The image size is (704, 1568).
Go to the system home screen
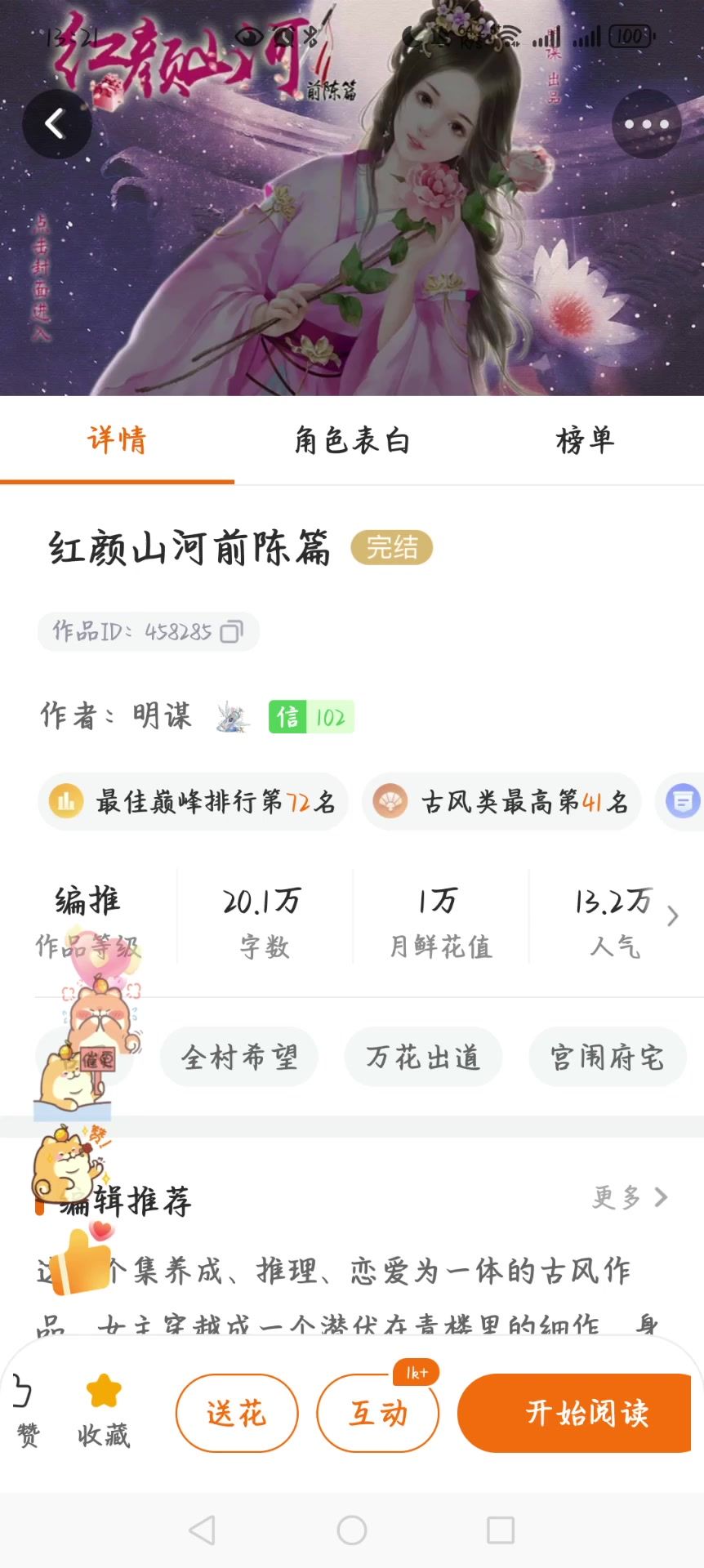coord(352,1530)
